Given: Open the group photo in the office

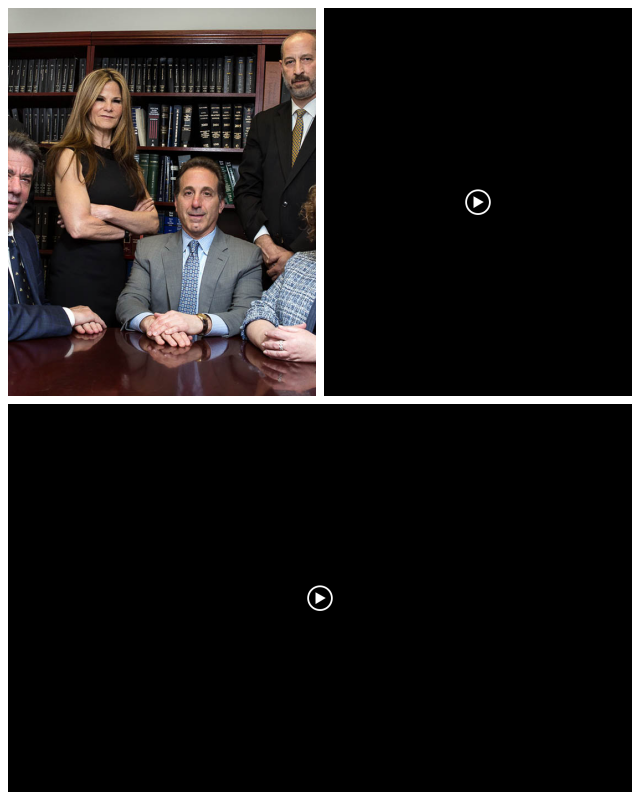Looking at the screenshot, I should [x=162, y=202].
